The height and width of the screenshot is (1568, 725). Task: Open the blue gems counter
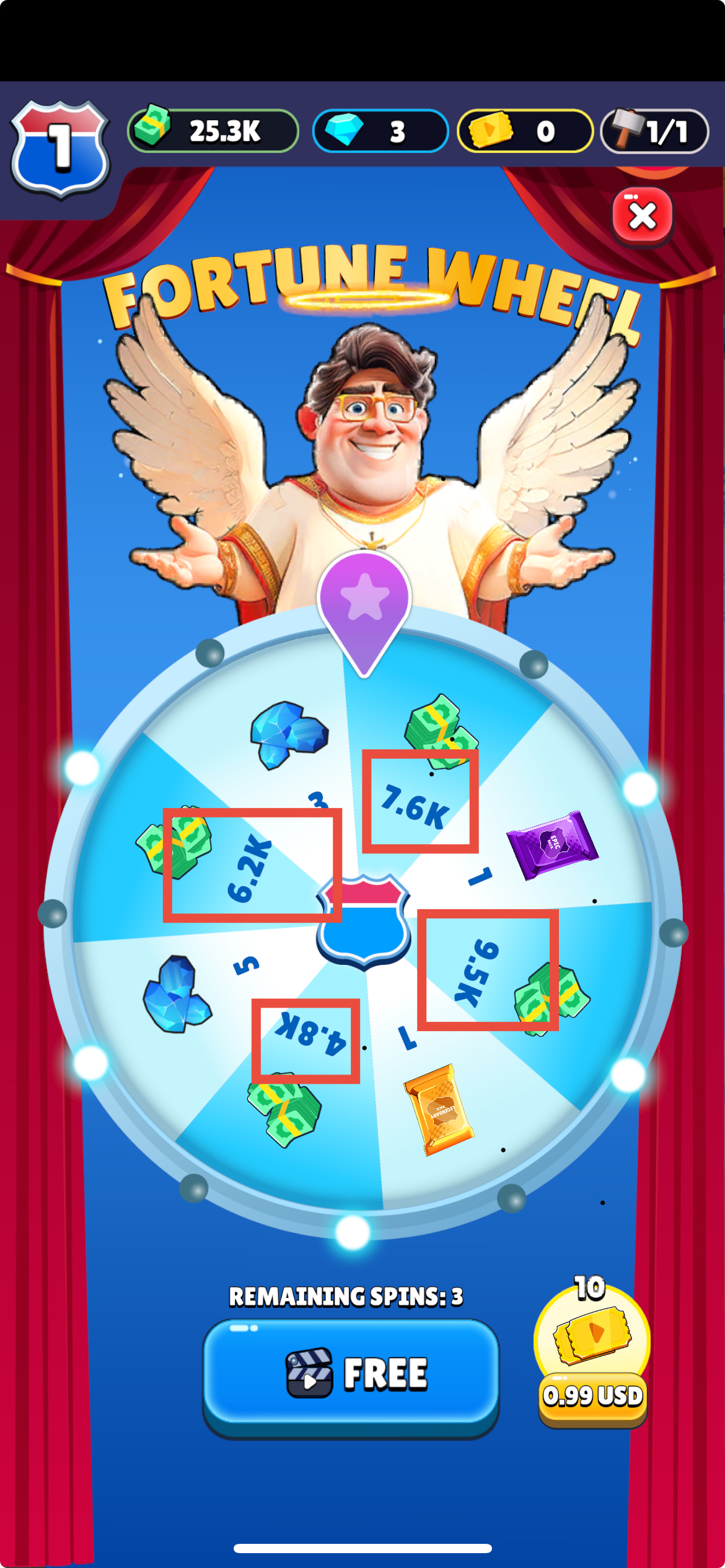tap(380, 131)
